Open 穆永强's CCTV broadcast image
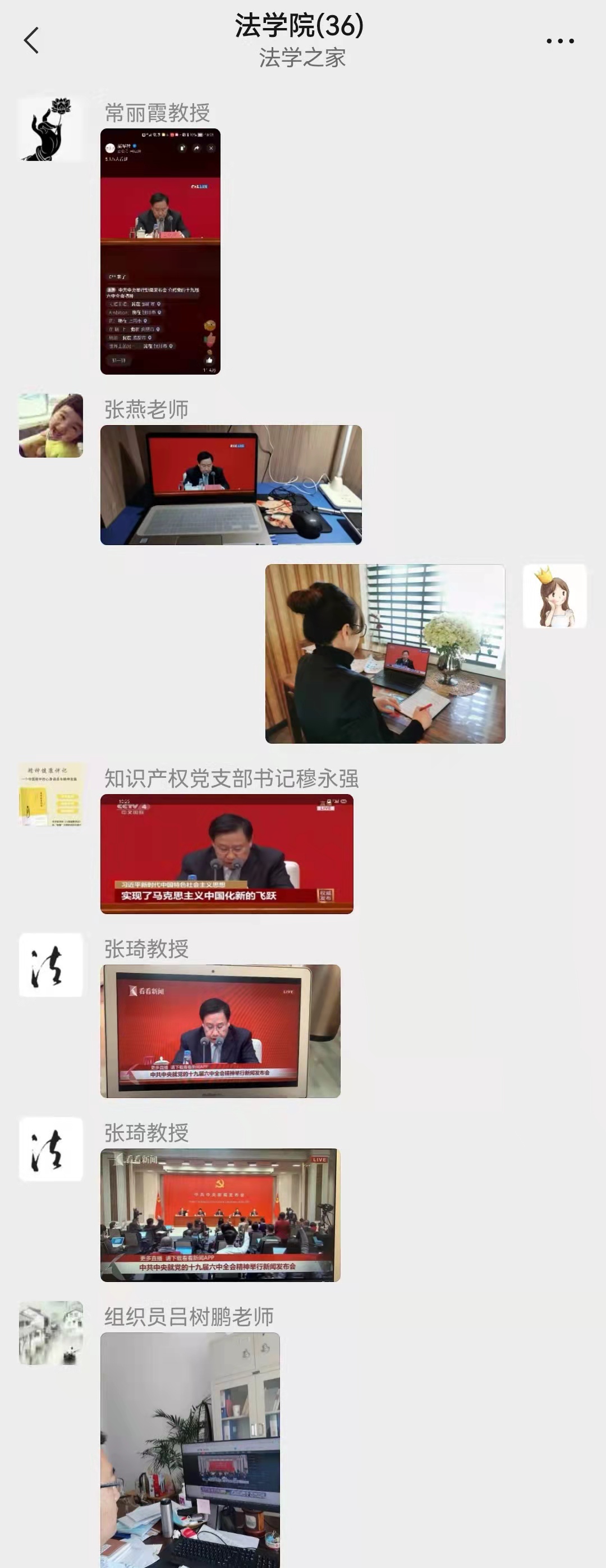 point(227,854)
